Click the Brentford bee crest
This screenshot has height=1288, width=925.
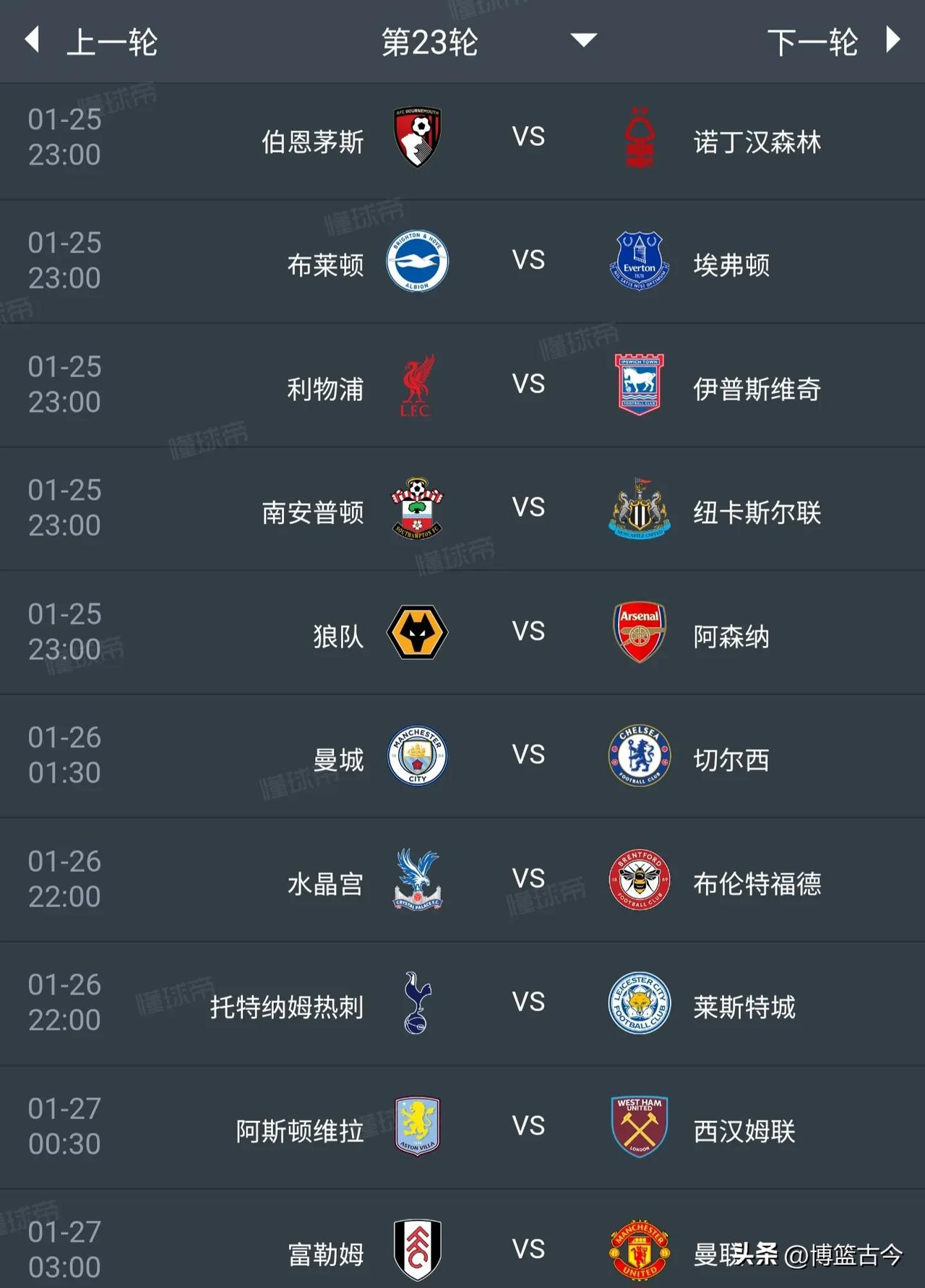click(639, 878)
